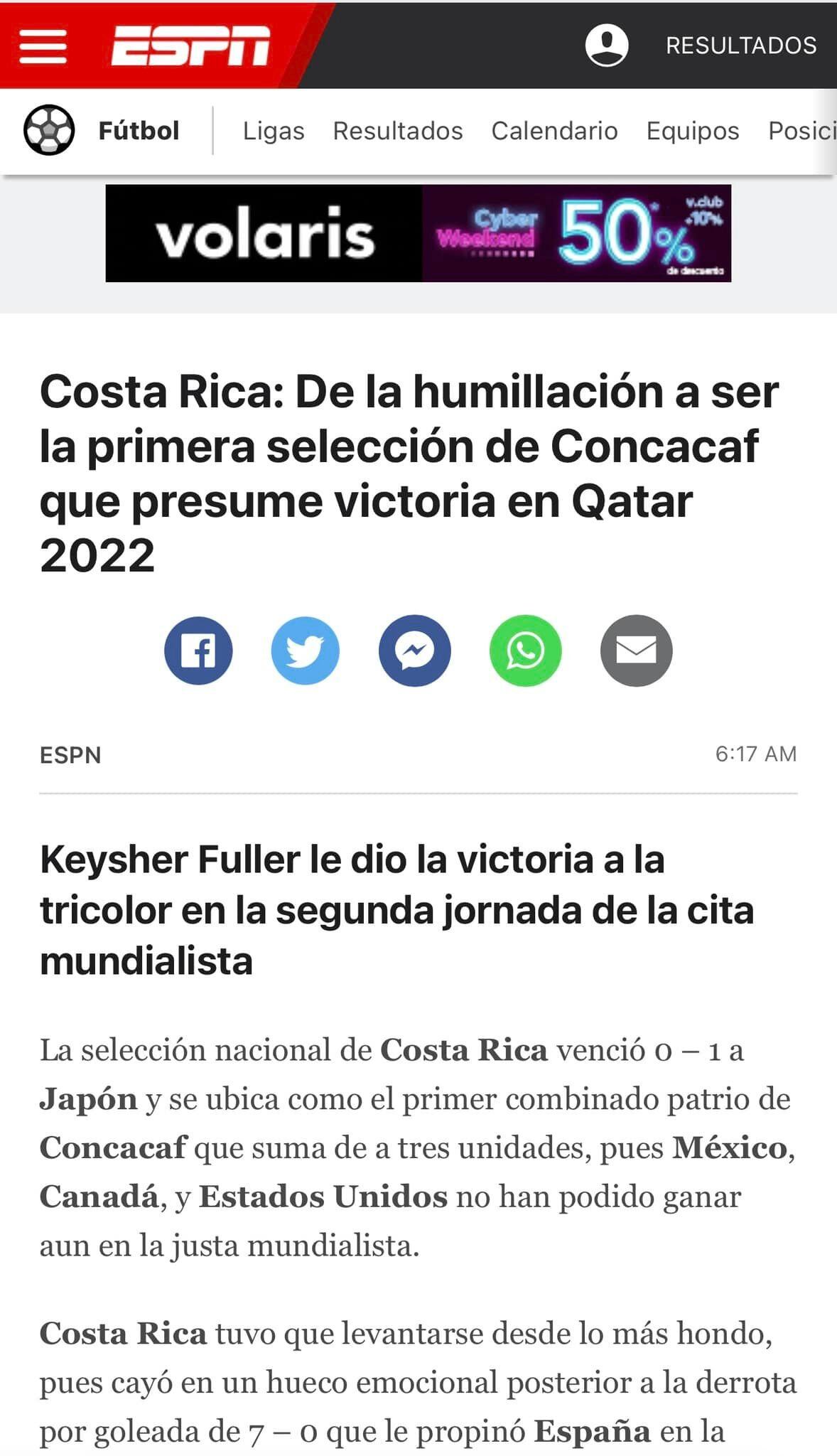Share article through WhatsApp
Viewport: 837px width, 1456px height.
[526, 651]
